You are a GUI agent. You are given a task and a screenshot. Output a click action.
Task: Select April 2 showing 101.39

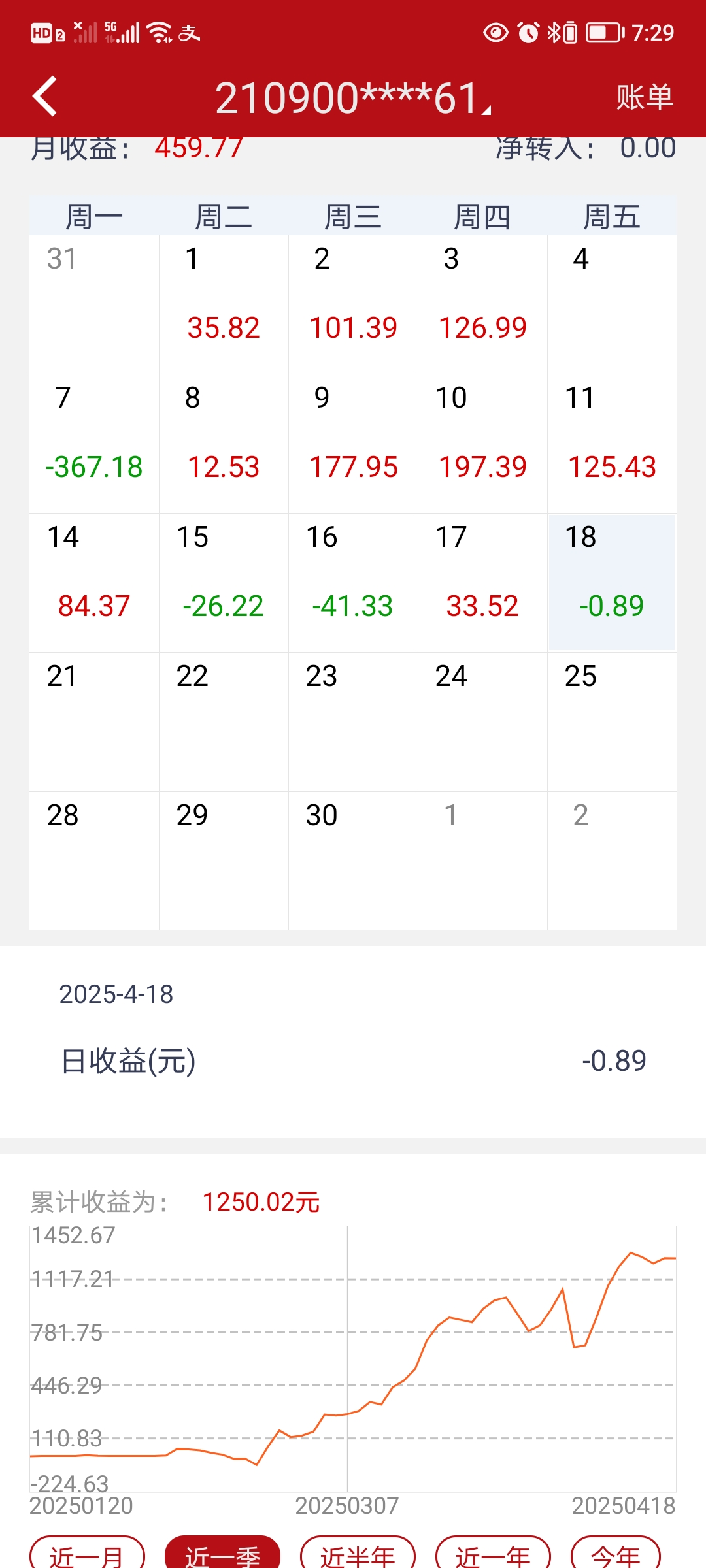coord(353,304)
